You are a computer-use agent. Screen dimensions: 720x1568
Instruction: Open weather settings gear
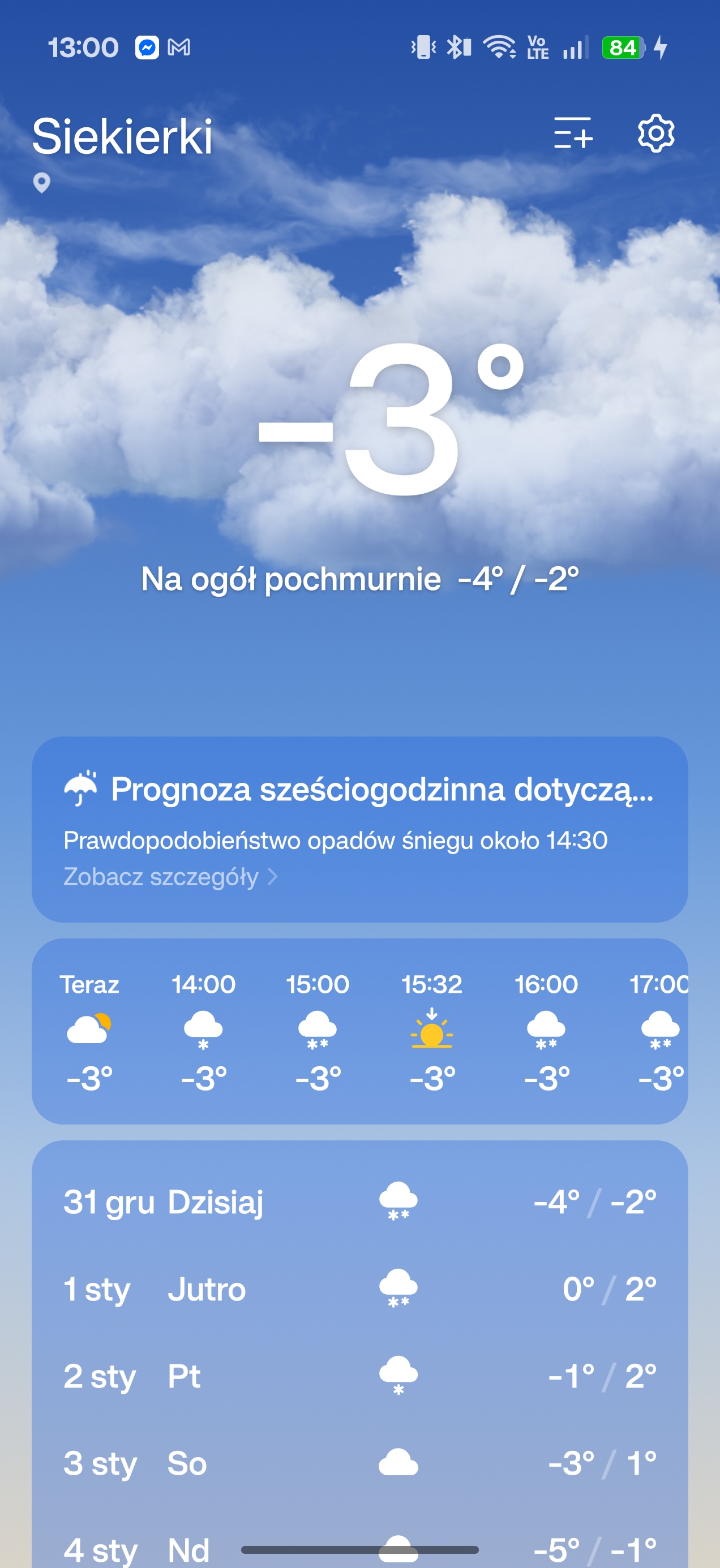coord(655,133)
